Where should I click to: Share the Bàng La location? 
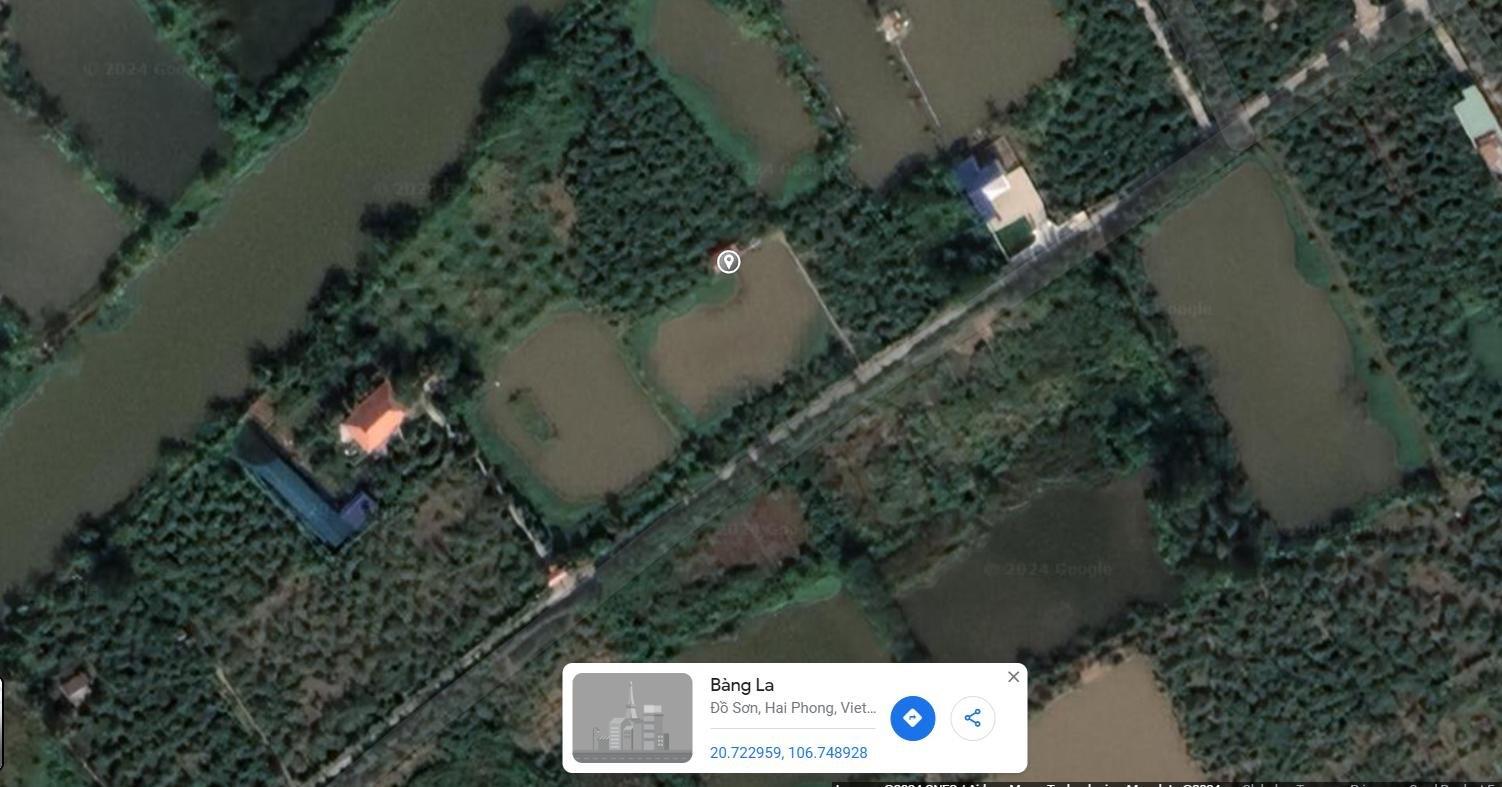[x=972, y=718]
